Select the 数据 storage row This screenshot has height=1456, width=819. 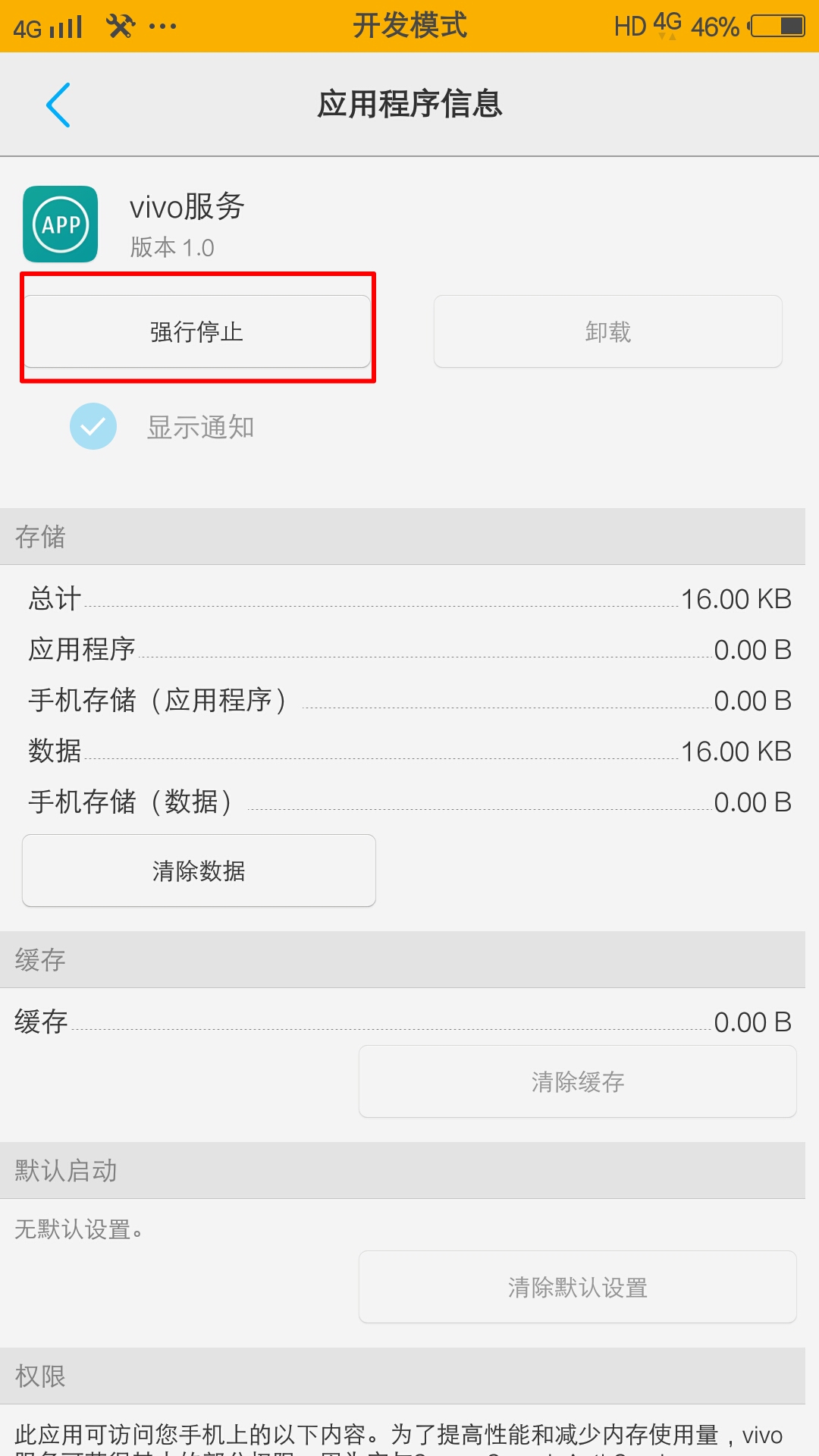pyautogui.click(x=409, y=751)
